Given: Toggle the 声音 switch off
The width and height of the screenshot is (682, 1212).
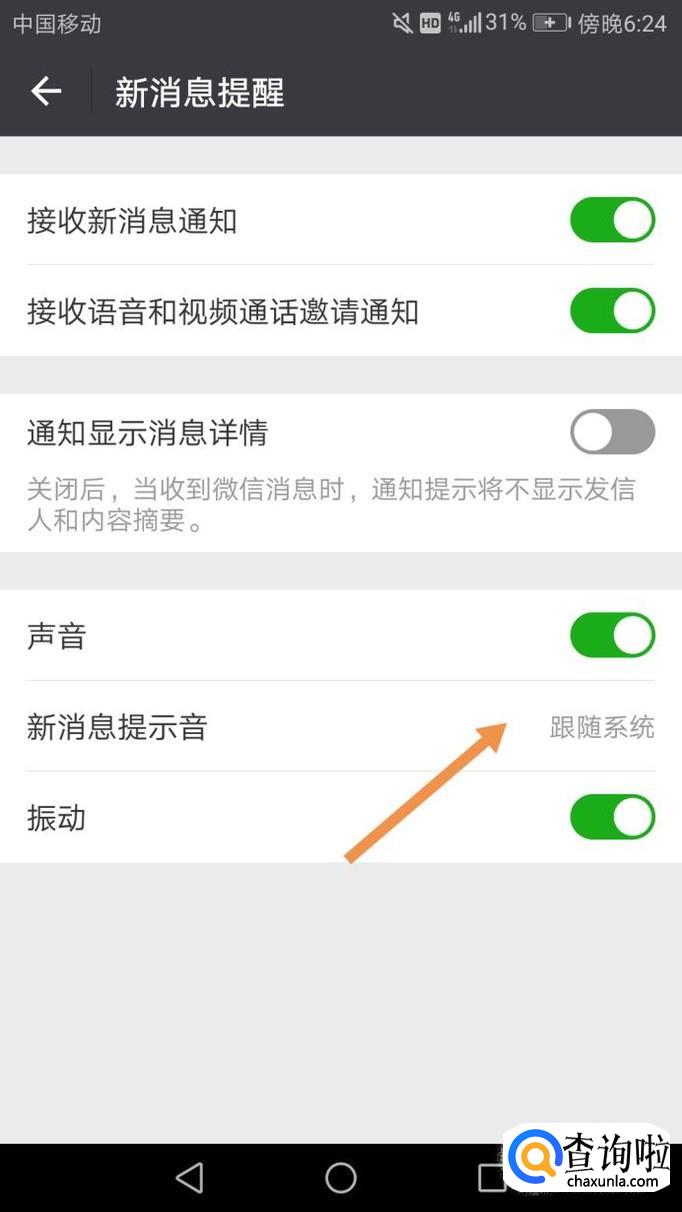Looking at the screenshot, I should click(x=612, y=635).
